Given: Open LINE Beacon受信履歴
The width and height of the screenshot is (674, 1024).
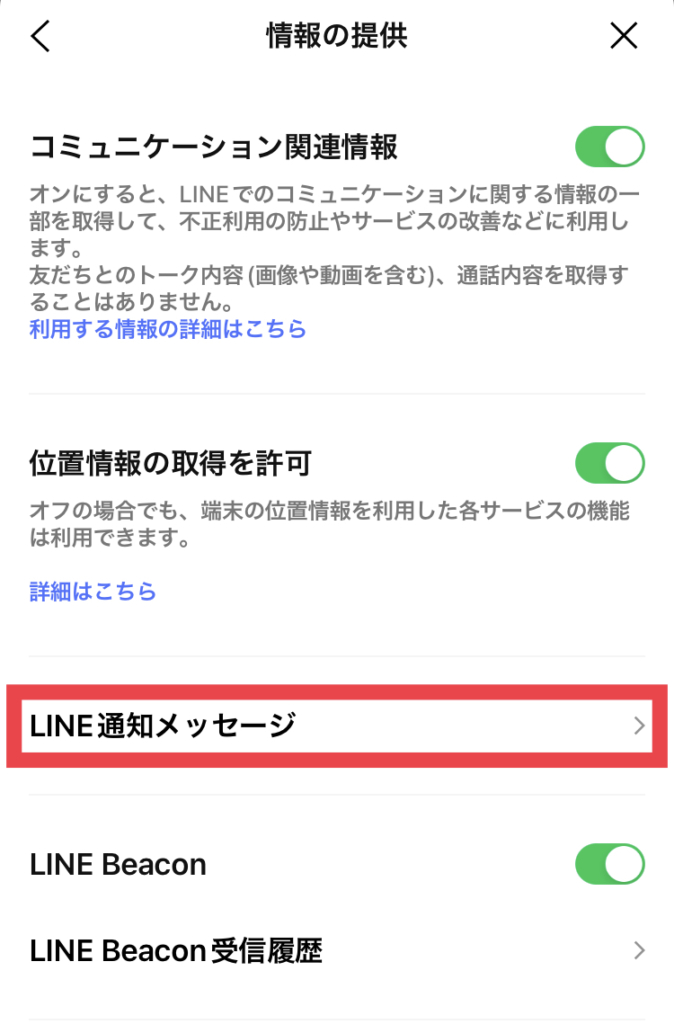Looking at the screenshot, I should coord(336,950).
